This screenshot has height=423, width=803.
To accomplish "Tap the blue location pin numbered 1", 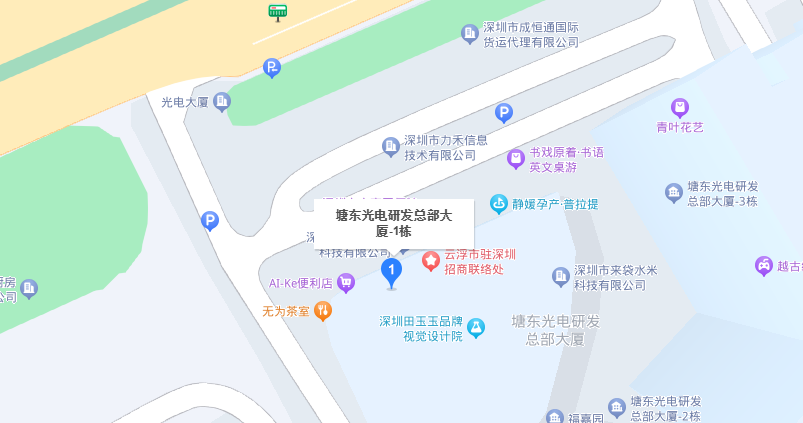I will tap(392, 270).
